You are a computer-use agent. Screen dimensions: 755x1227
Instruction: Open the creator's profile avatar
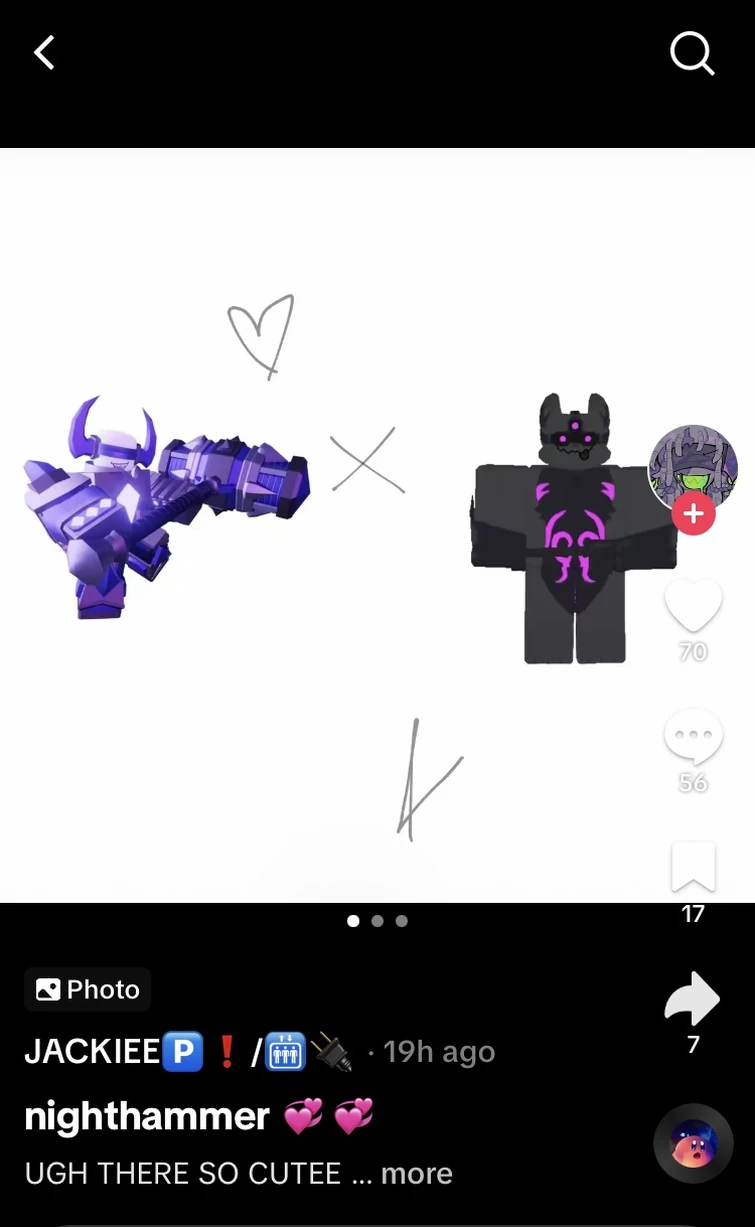click(693, 465)
